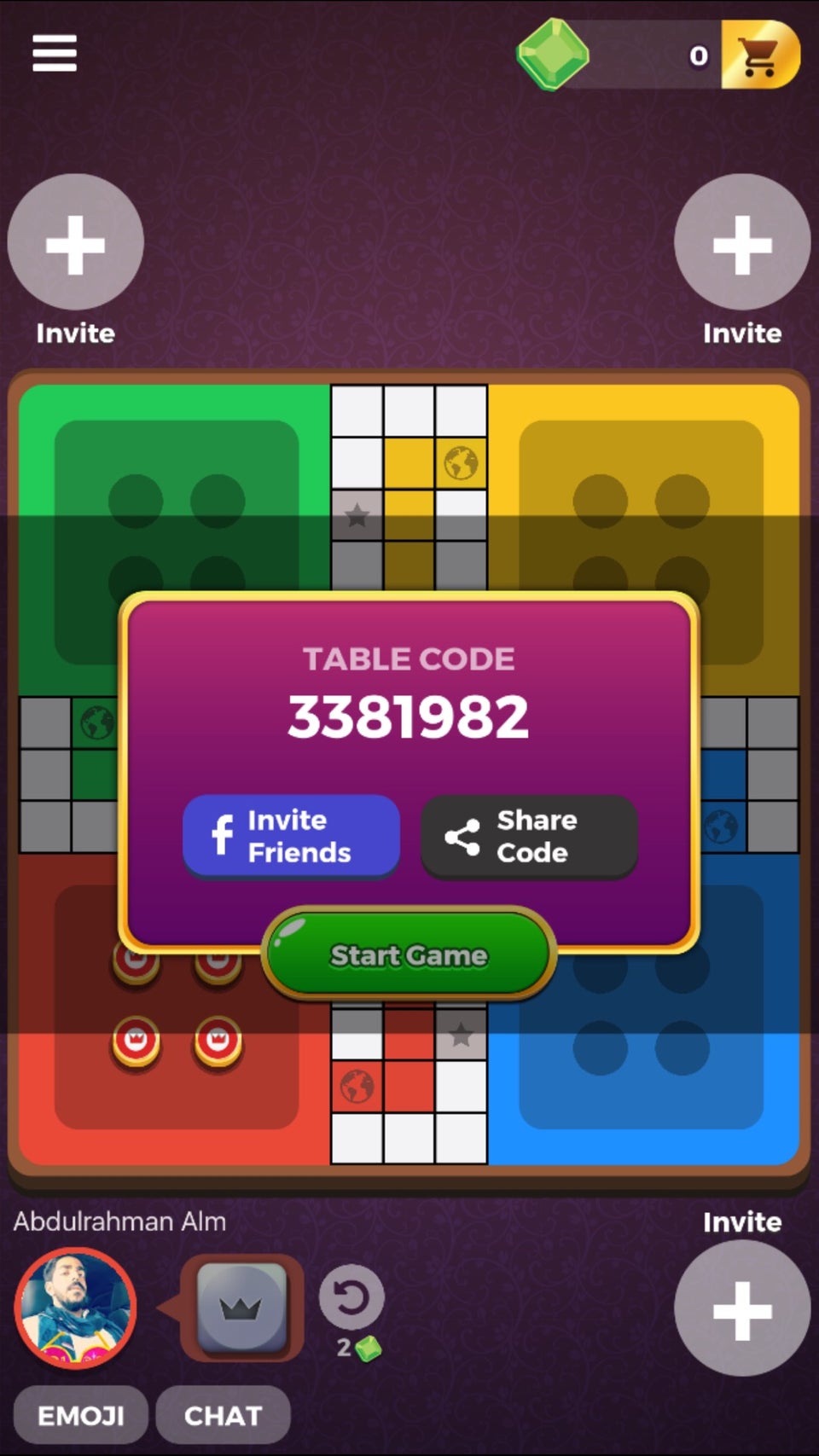Open the CHAT panel

[x=223, y=1415]
